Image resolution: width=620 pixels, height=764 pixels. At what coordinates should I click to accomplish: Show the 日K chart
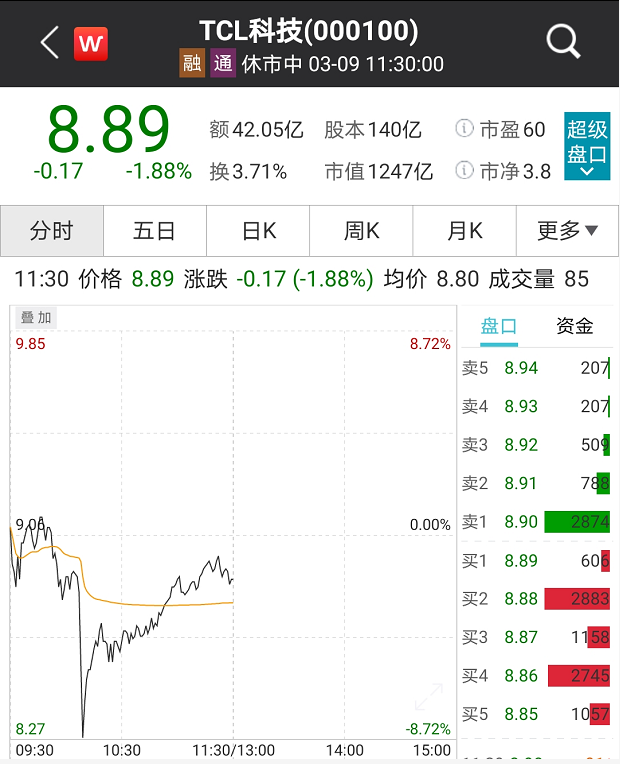258,231
